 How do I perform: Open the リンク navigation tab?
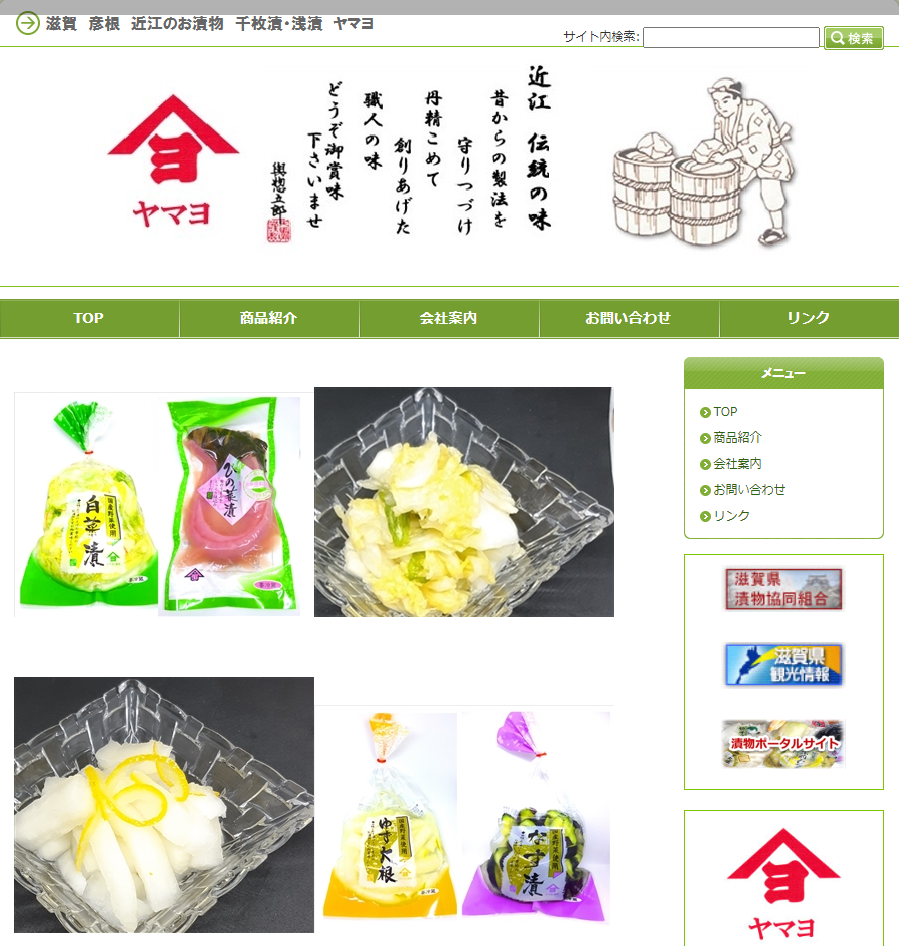(808, 318)
